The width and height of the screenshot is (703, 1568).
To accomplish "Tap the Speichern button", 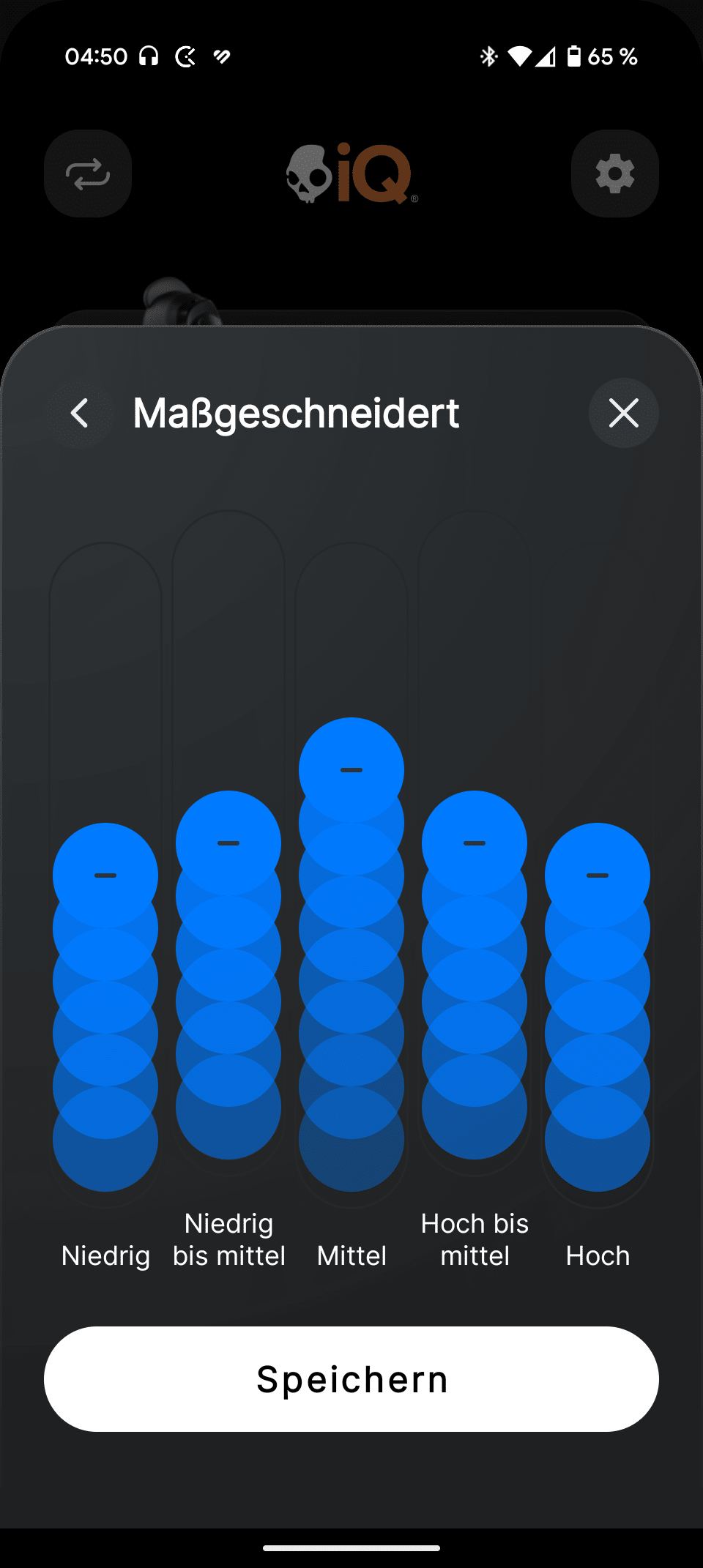I will pyautogui.click(x=351, y=1378).
